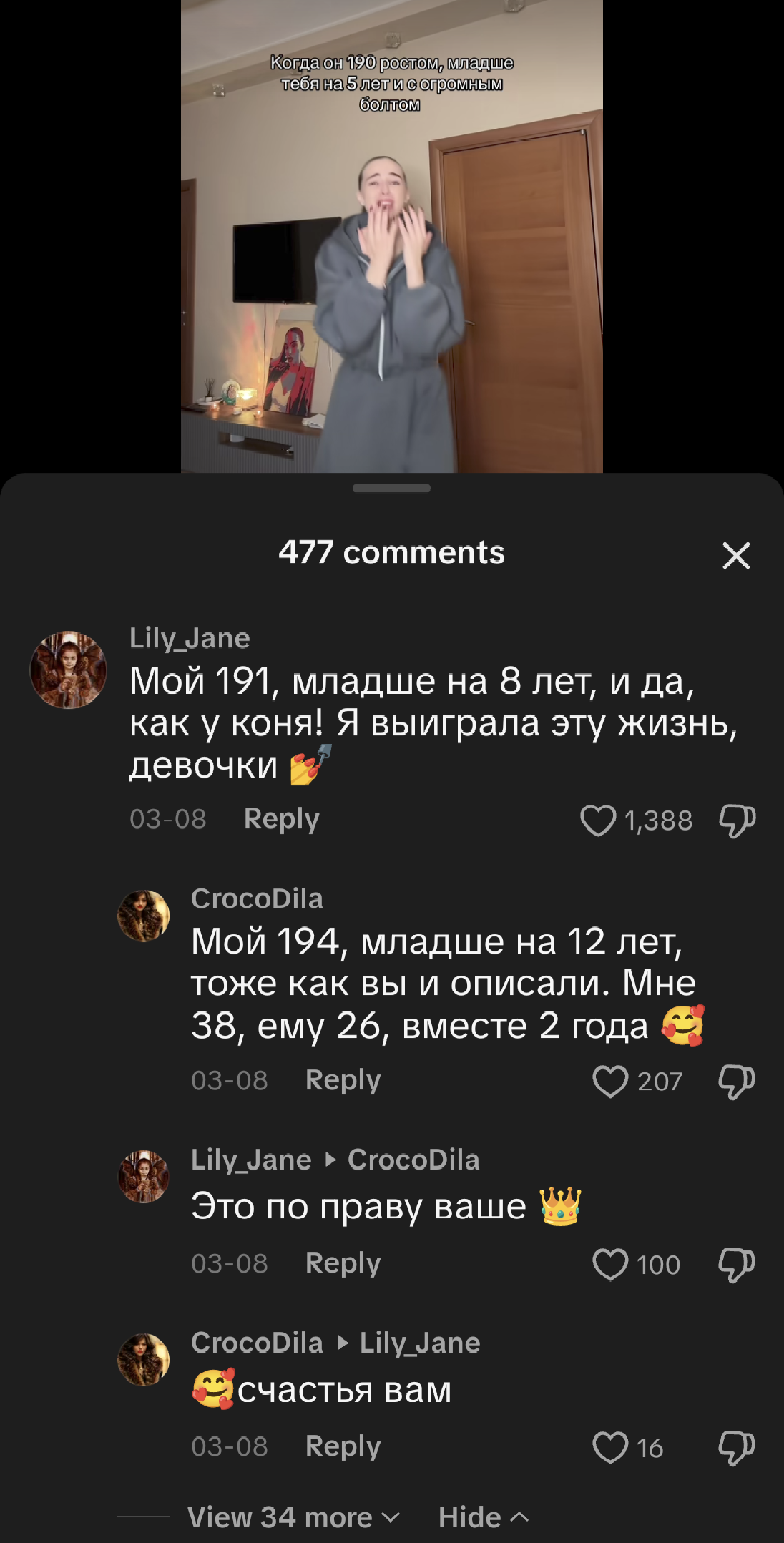Dislike CrocoDila's reply with 16 likes
This screenshot has height=1543, width=784.
[x=737, y=1447]
